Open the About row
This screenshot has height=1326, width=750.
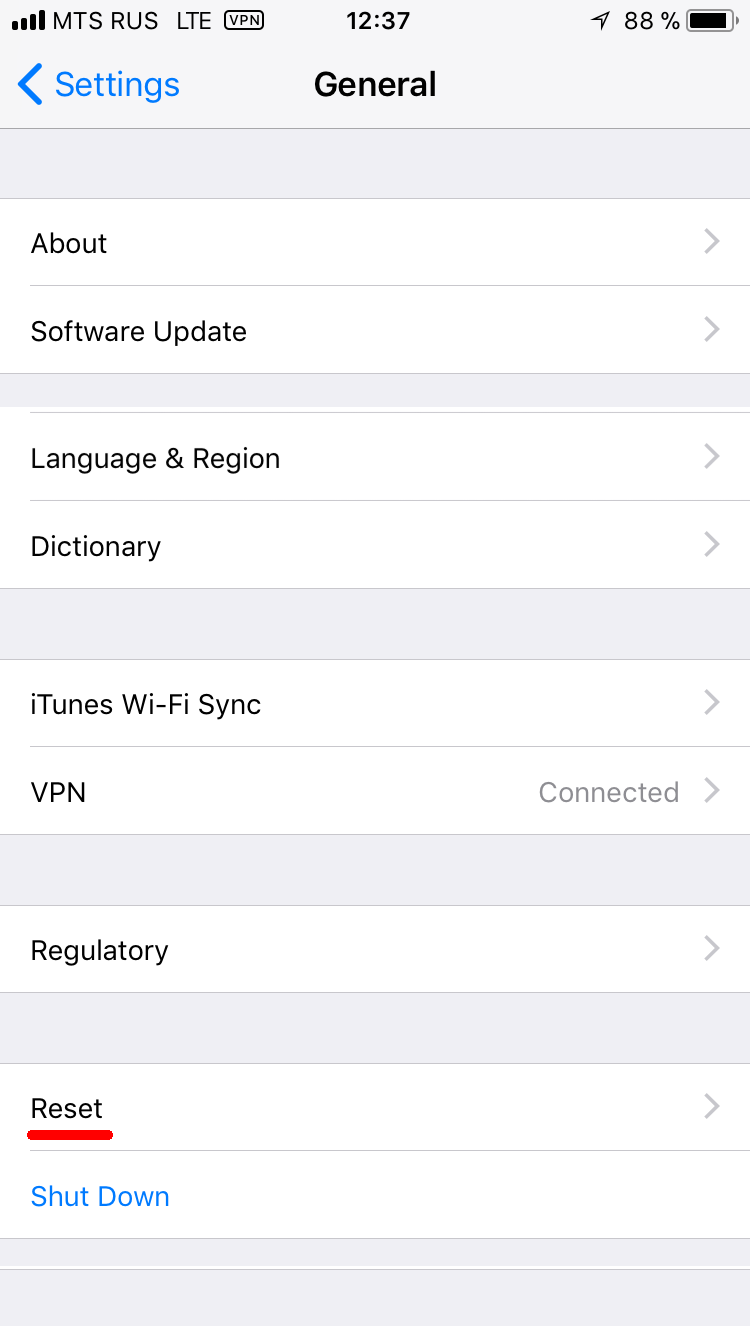[x=375, y=243]
